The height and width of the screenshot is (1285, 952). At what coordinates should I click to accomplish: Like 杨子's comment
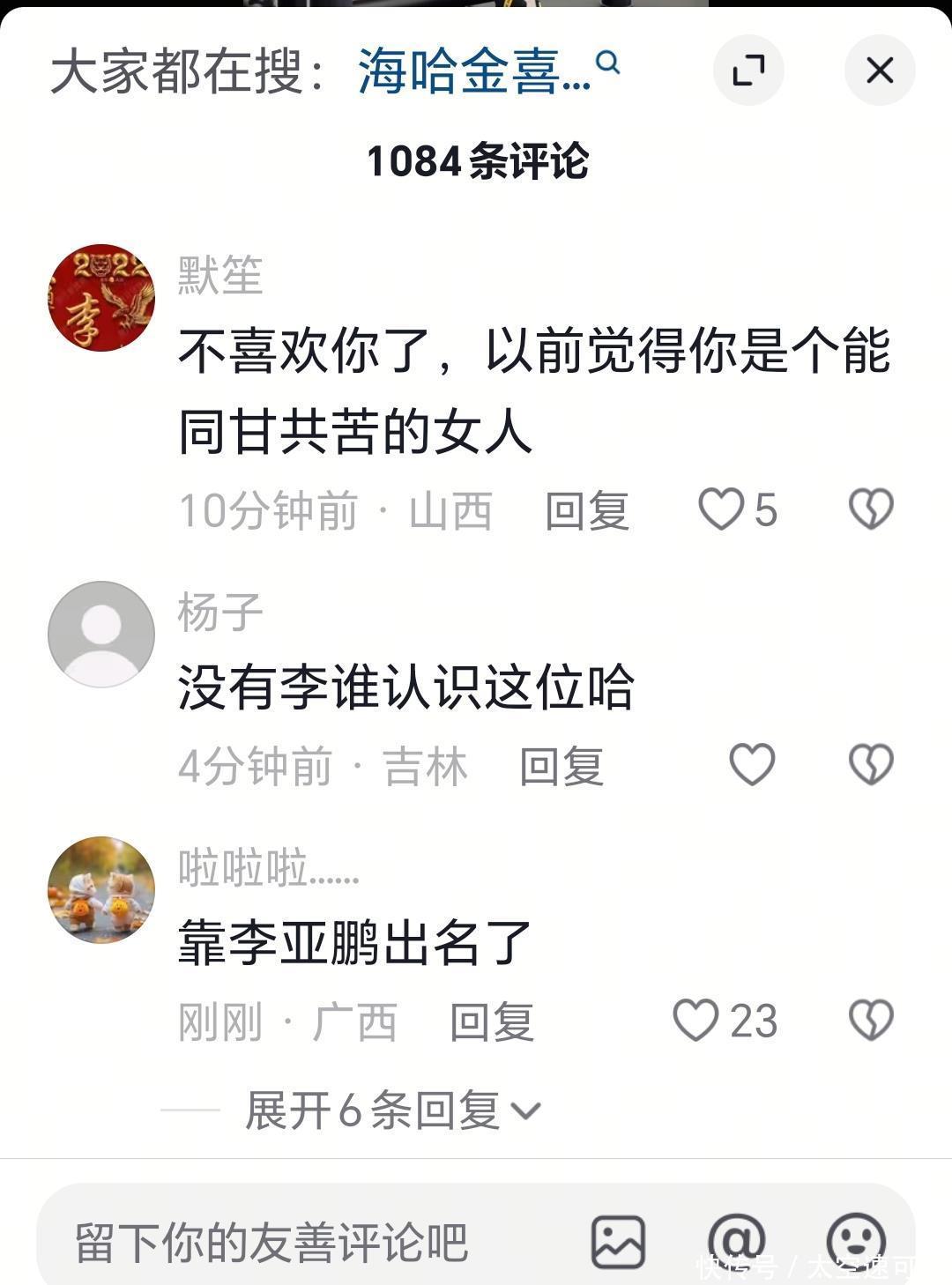tap(752, 764)
